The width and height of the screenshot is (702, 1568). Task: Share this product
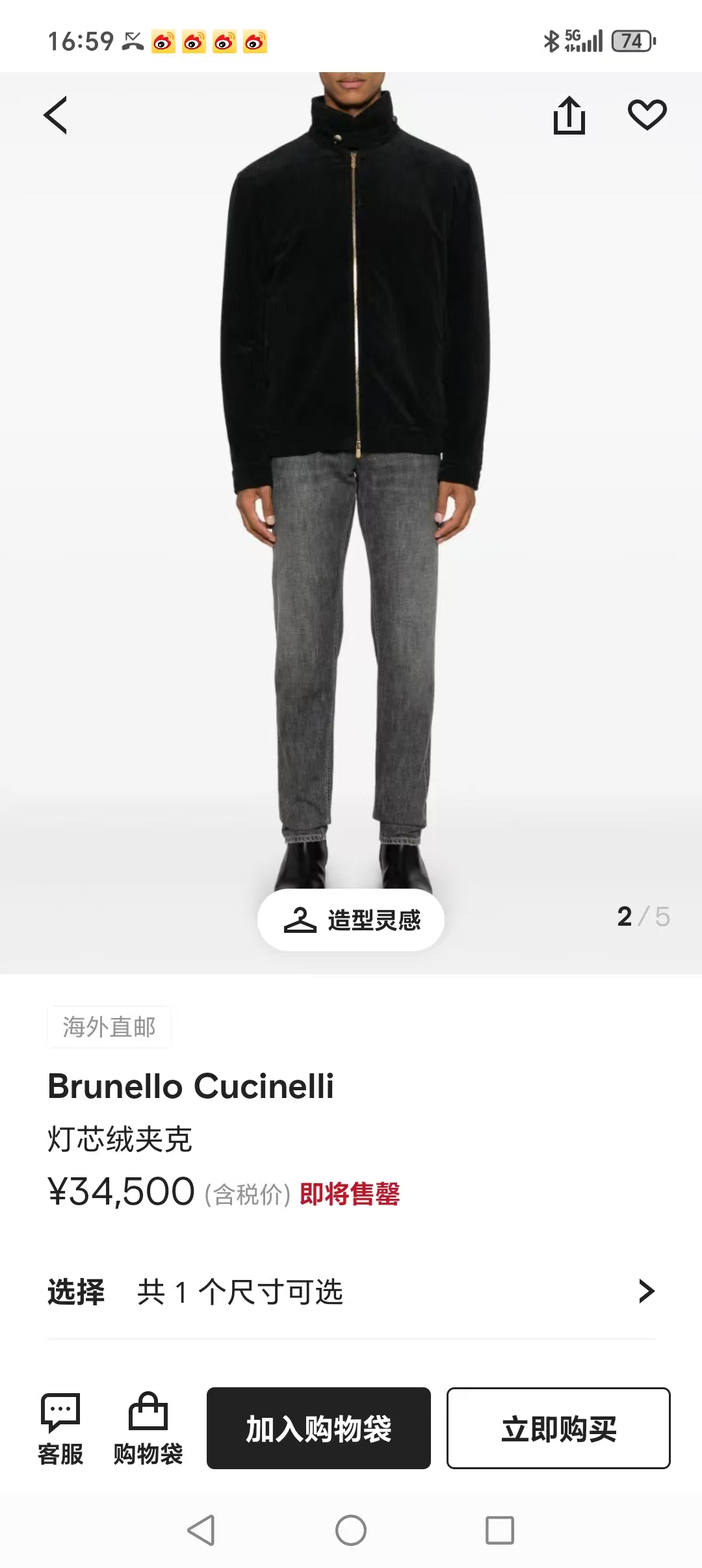pyautogui.click(x=569, y=116)
